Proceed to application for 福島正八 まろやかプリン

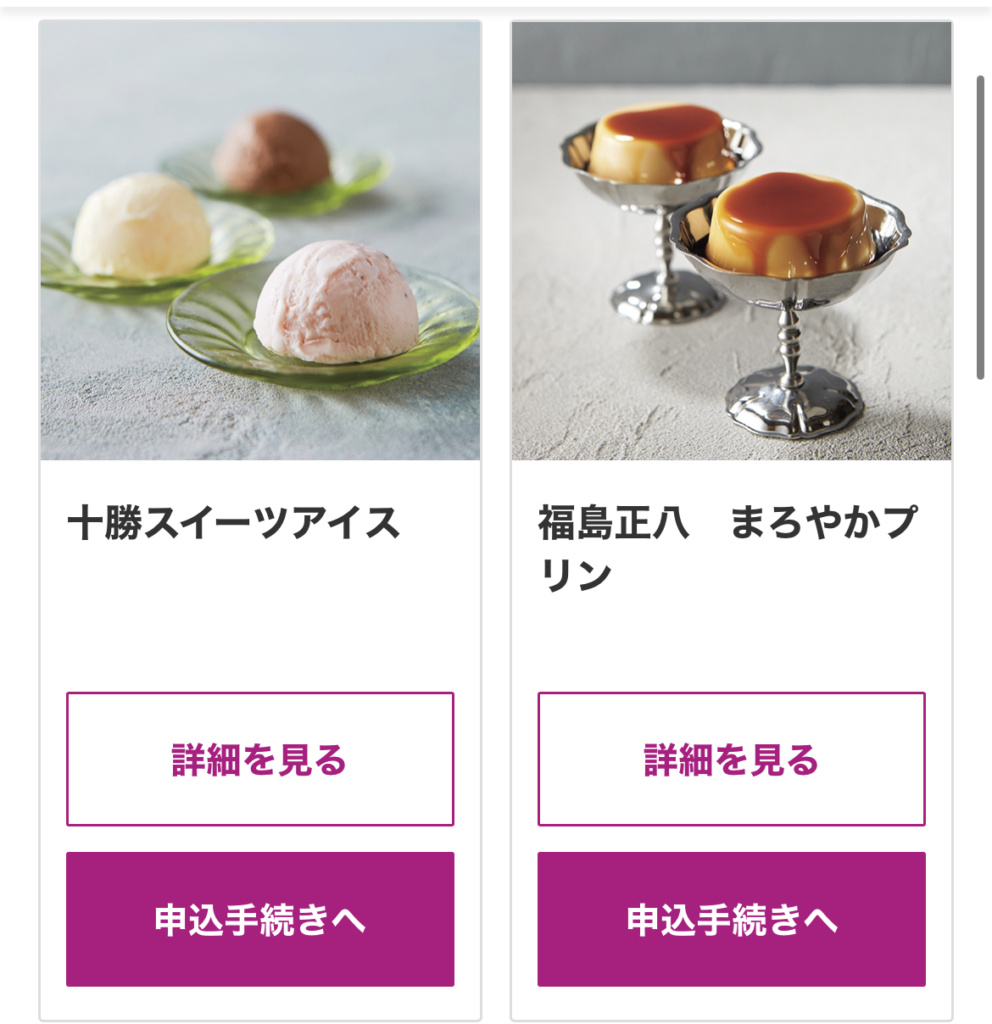click(x=731, y=919)
